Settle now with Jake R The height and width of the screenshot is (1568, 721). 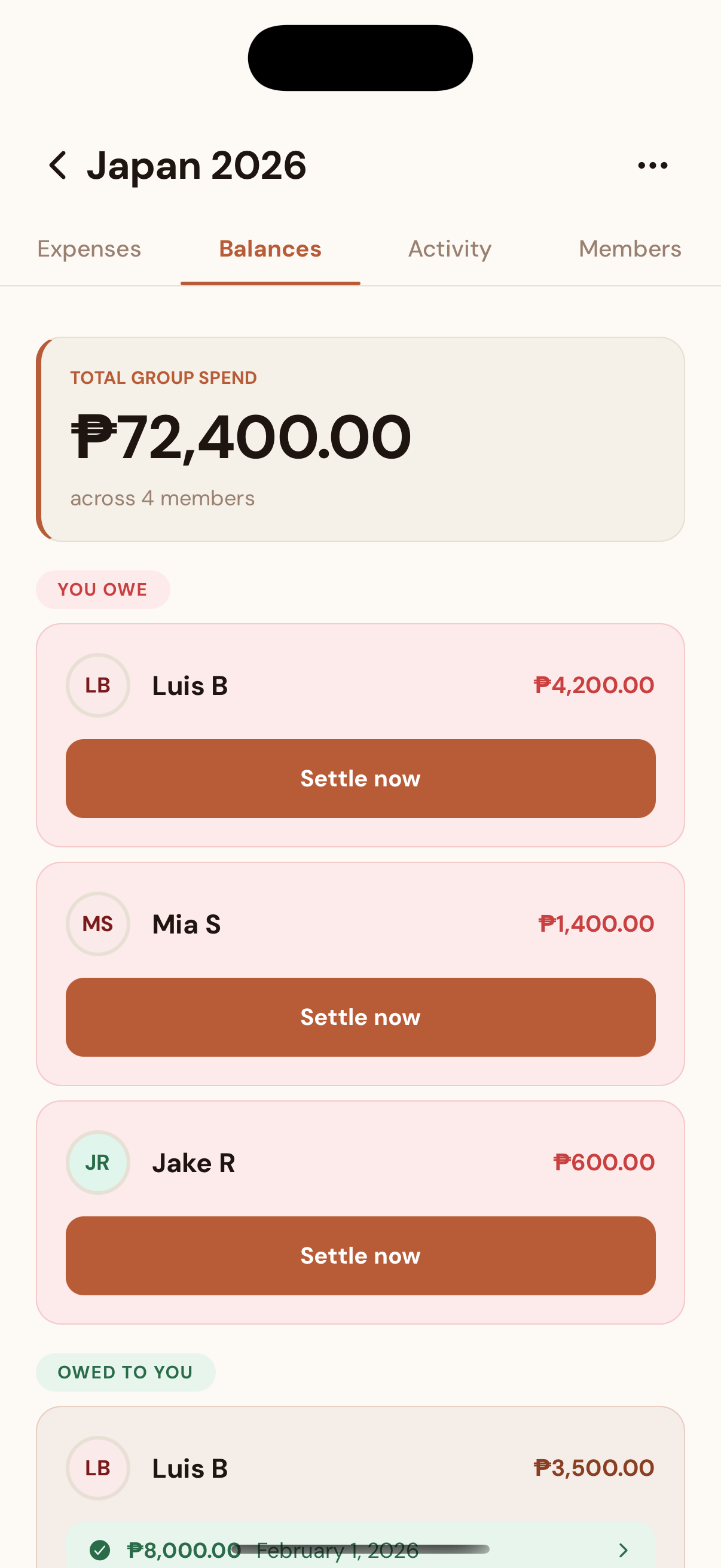coord(360,1256)
